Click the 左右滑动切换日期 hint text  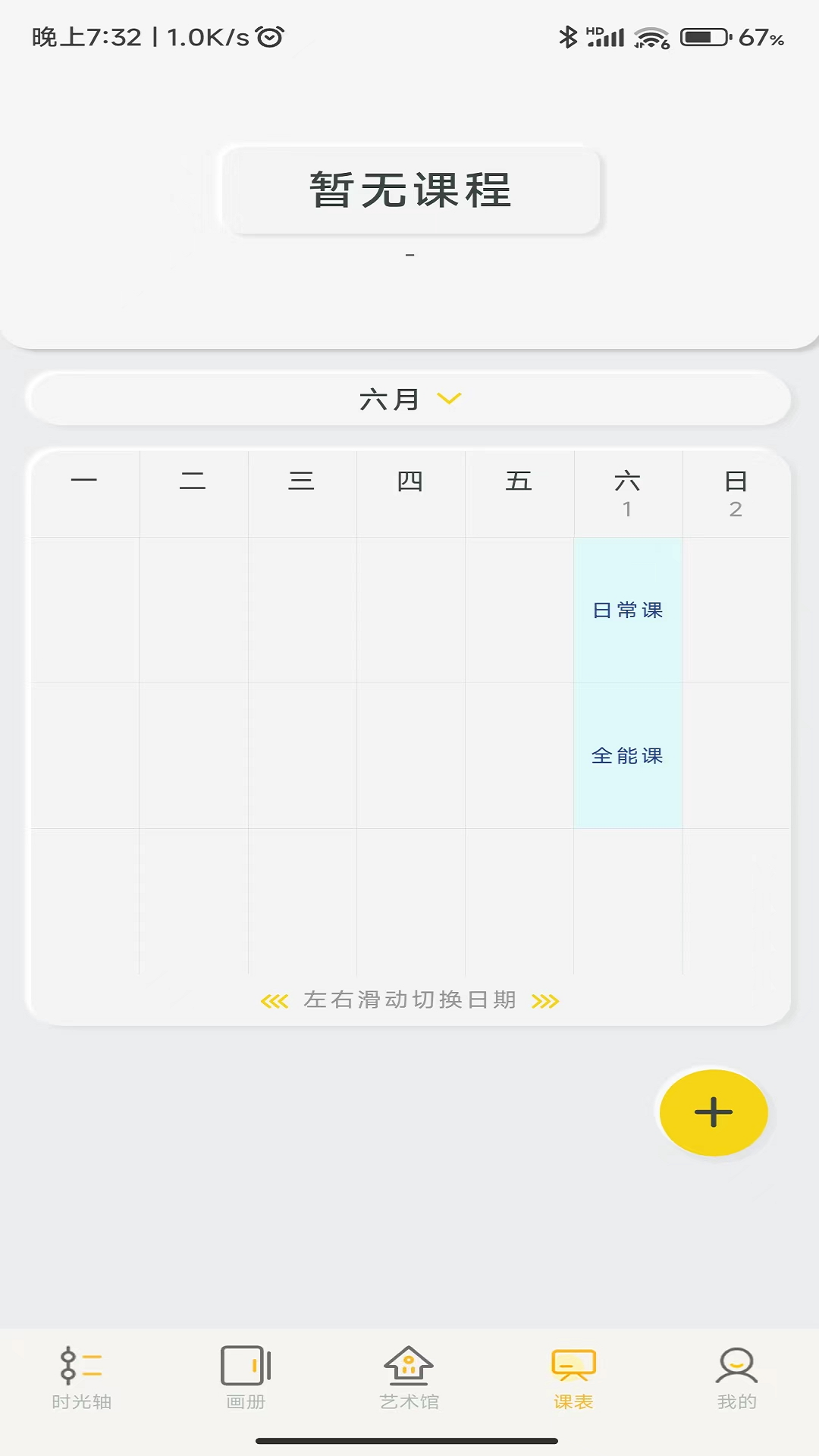409,999
